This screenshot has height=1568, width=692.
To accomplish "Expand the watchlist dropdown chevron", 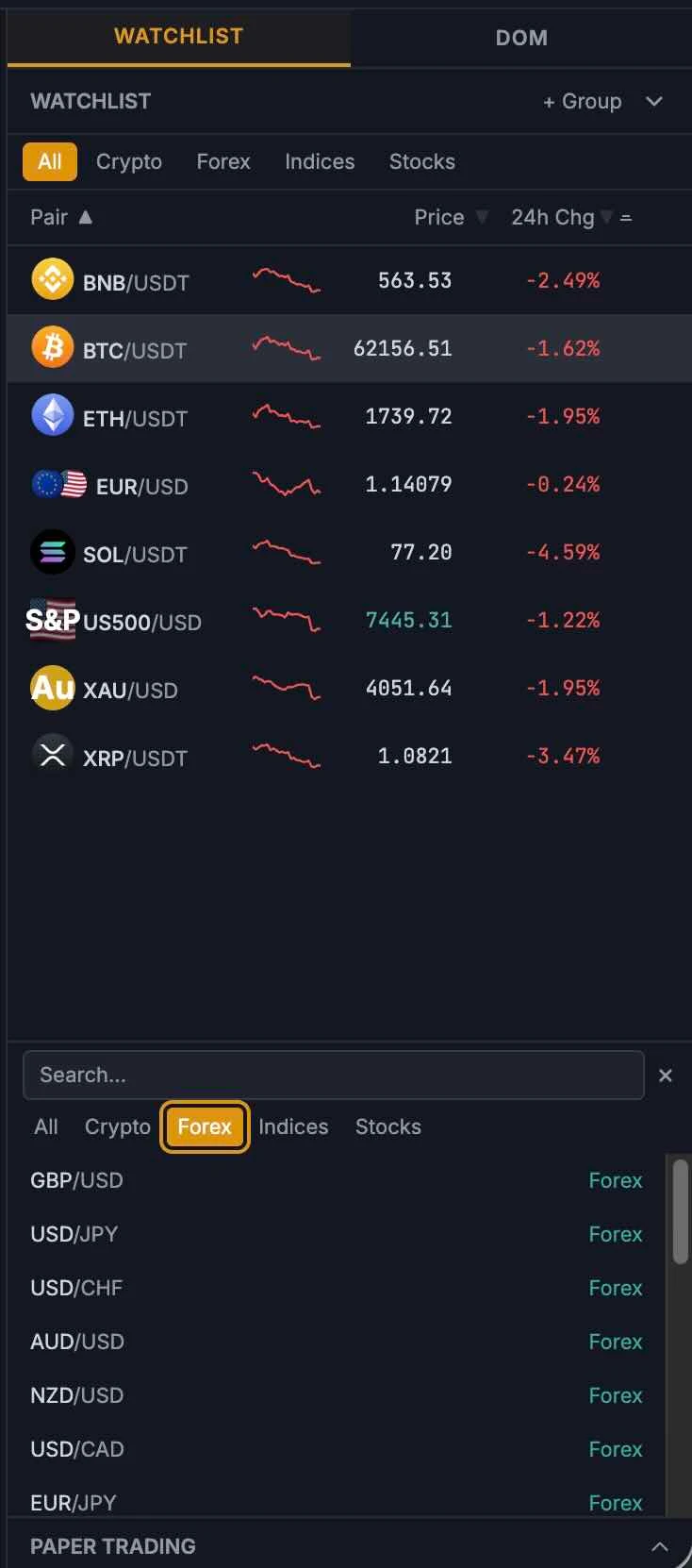I will click(x=654, y=101).
